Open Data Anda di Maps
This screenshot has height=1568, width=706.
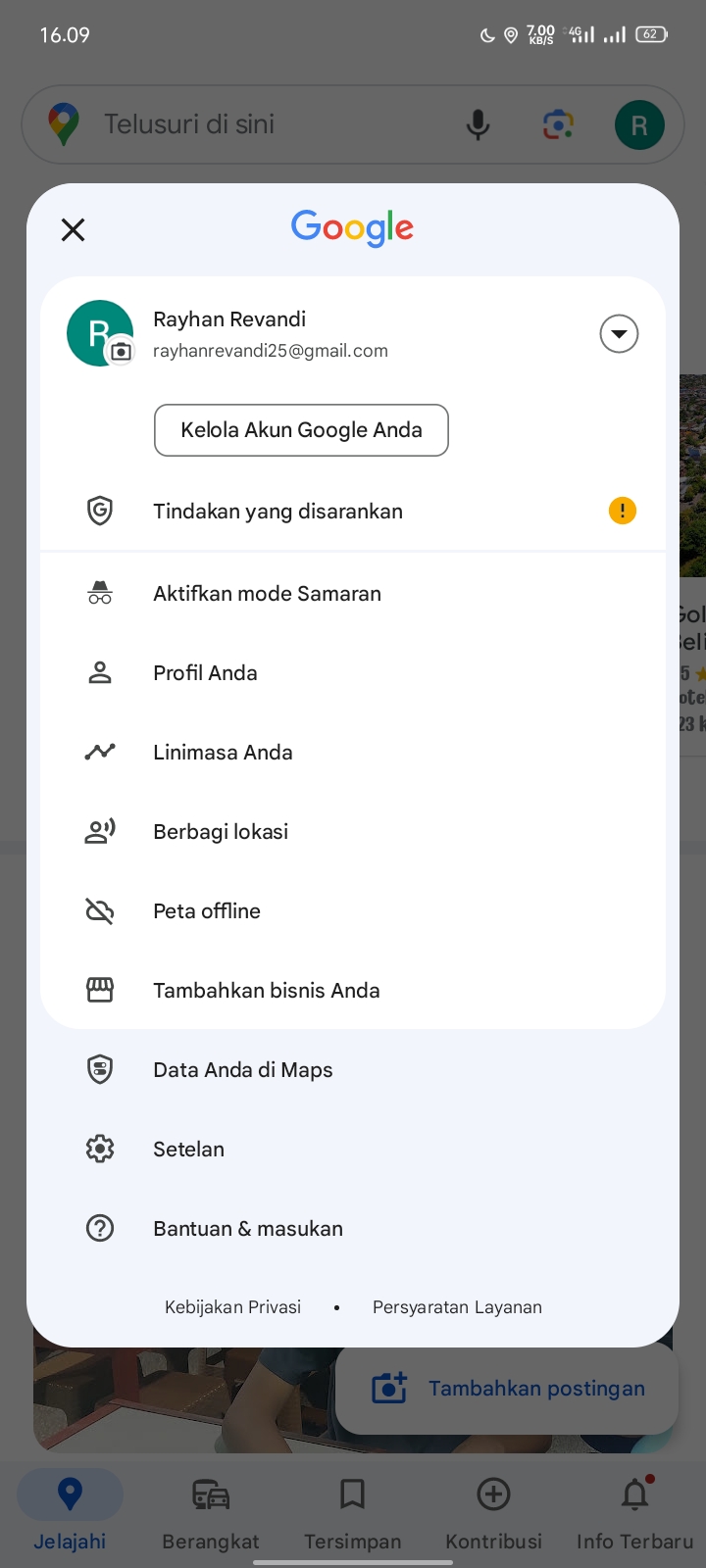[x=353, y=1070]
